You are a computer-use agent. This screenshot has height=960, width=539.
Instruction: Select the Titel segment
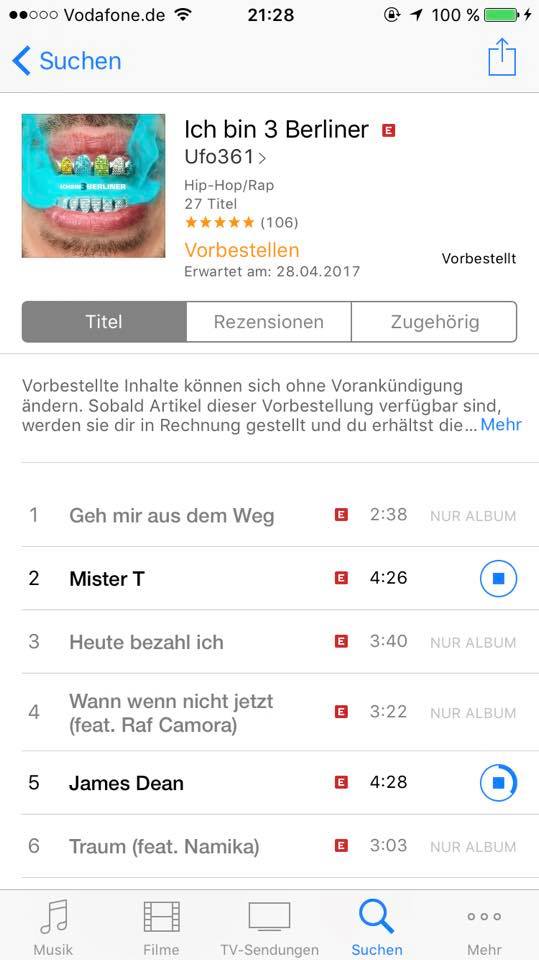(x=104, y=321)
